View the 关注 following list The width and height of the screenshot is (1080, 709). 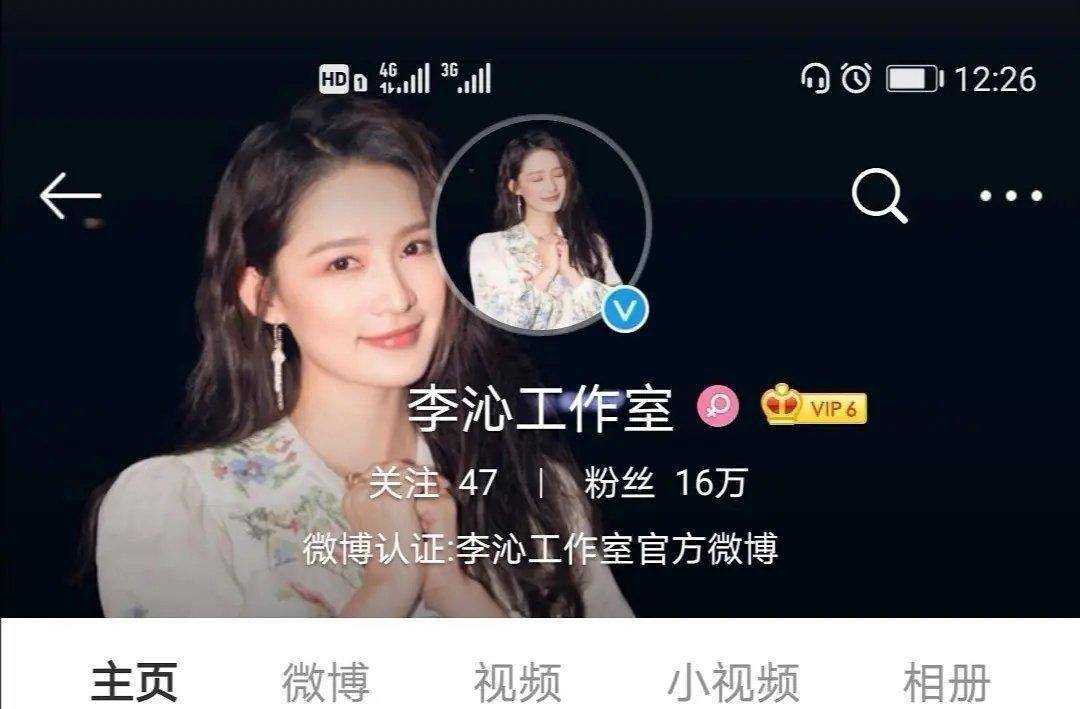pos(433,484)
